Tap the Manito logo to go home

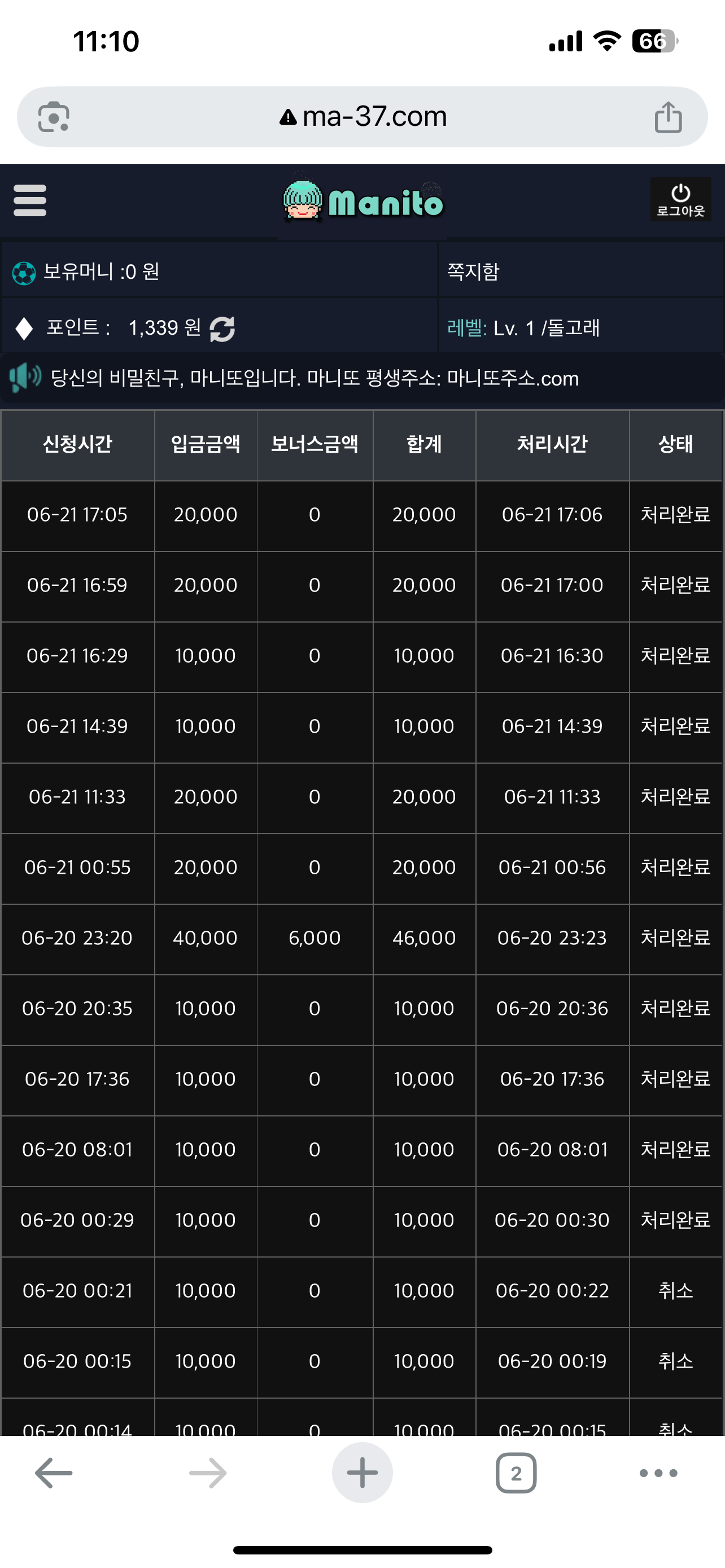363,201
